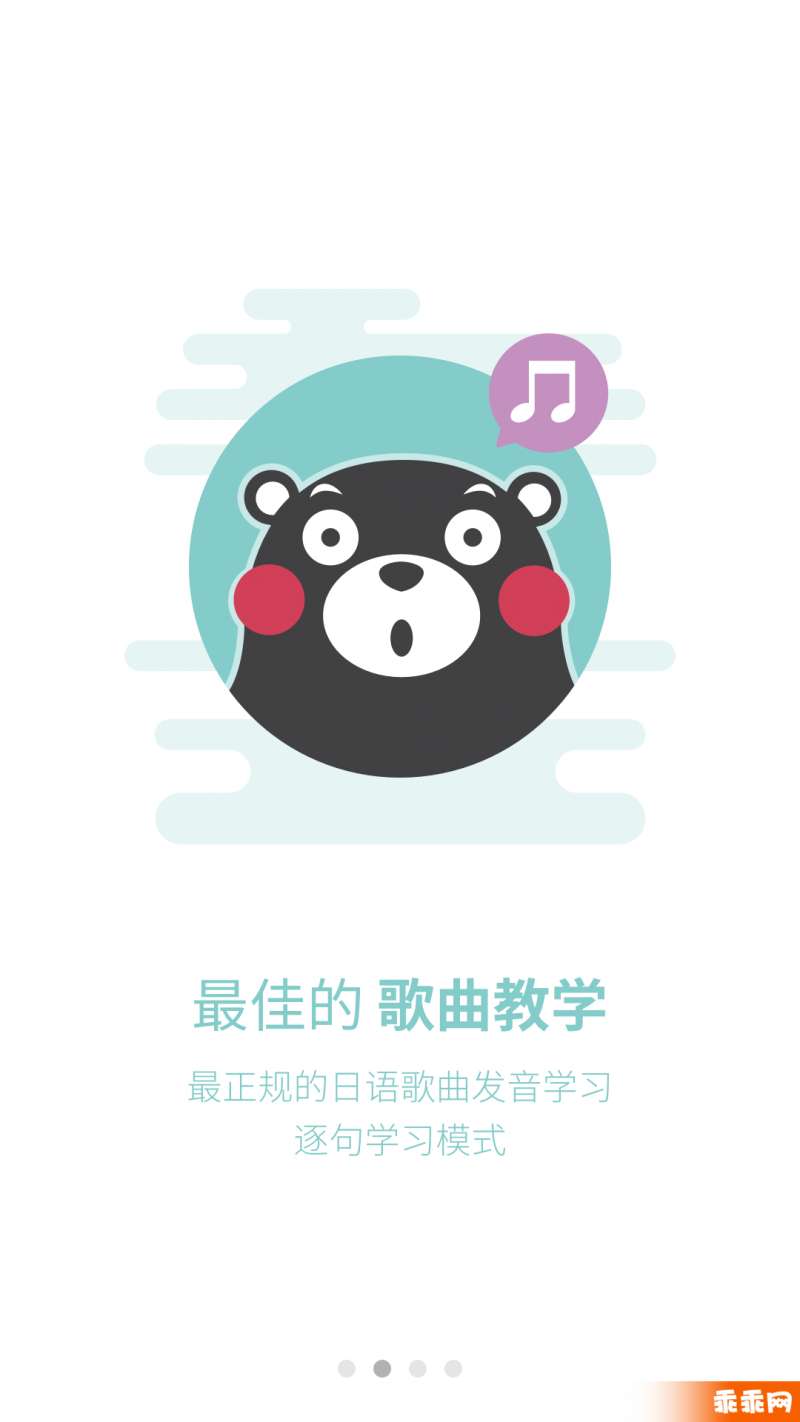Jump to the first onboarding page dot
Screen dimensions: 800x1422
pos(346,1368)
